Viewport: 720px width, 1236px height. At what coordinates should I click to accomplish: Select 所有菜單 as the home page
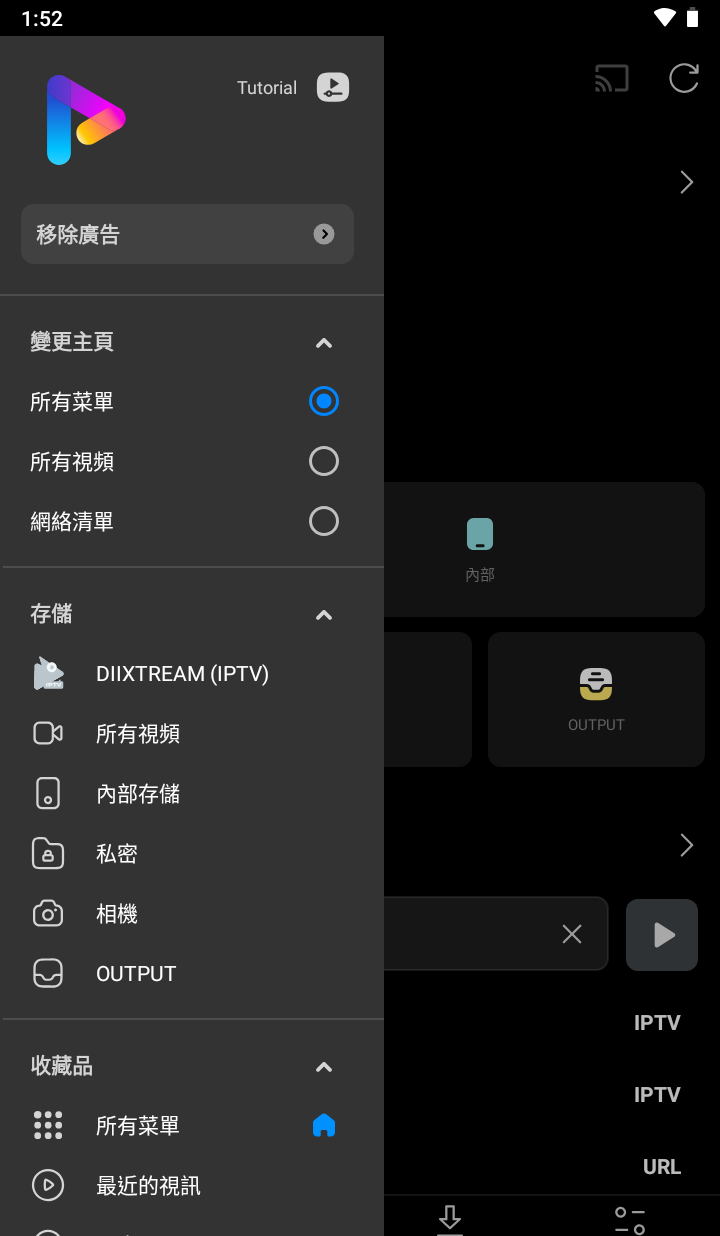323,402
